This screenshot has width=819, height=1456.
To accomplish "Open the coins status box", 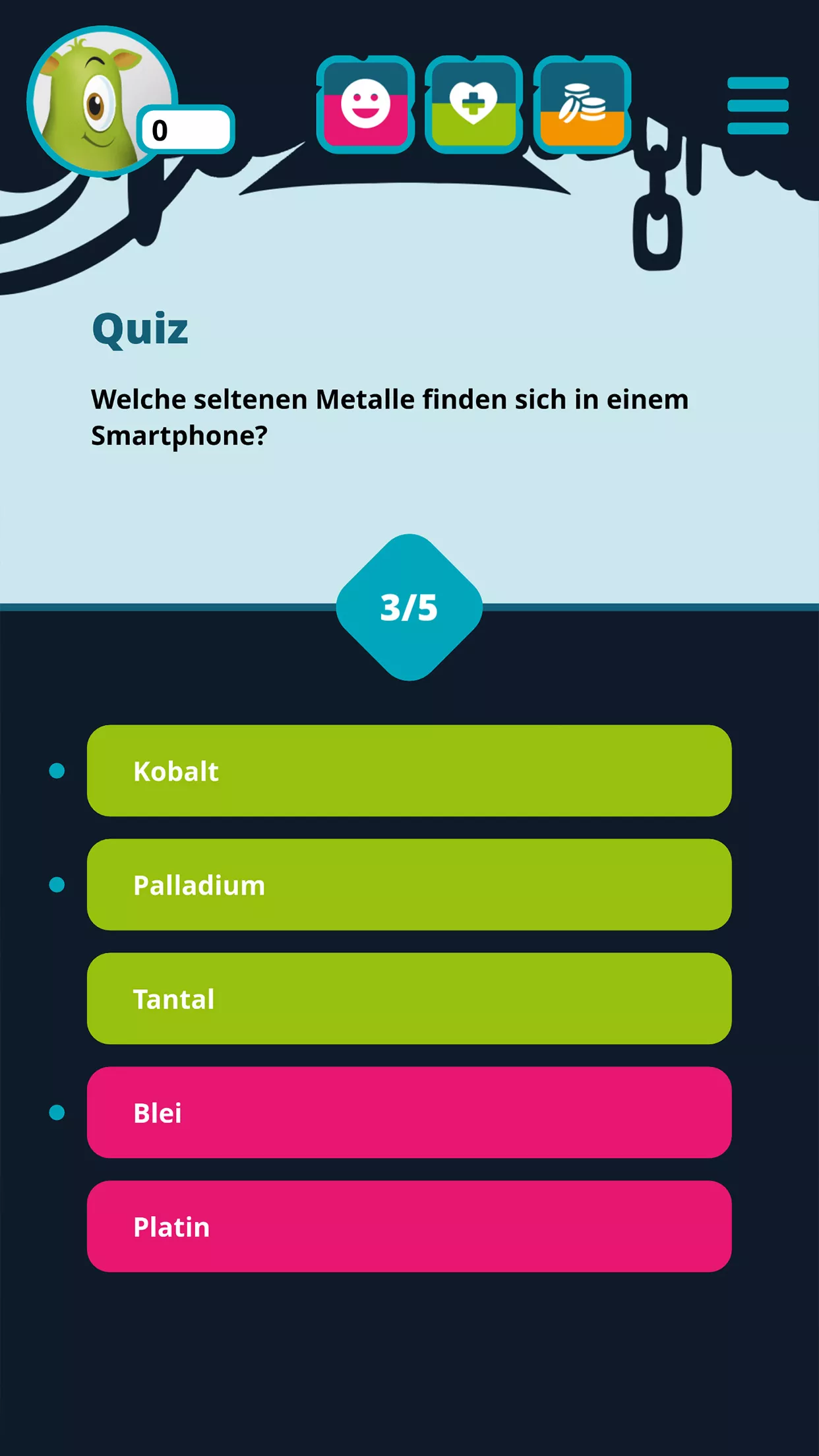I will pyautogui.click(x=582, y=106).
